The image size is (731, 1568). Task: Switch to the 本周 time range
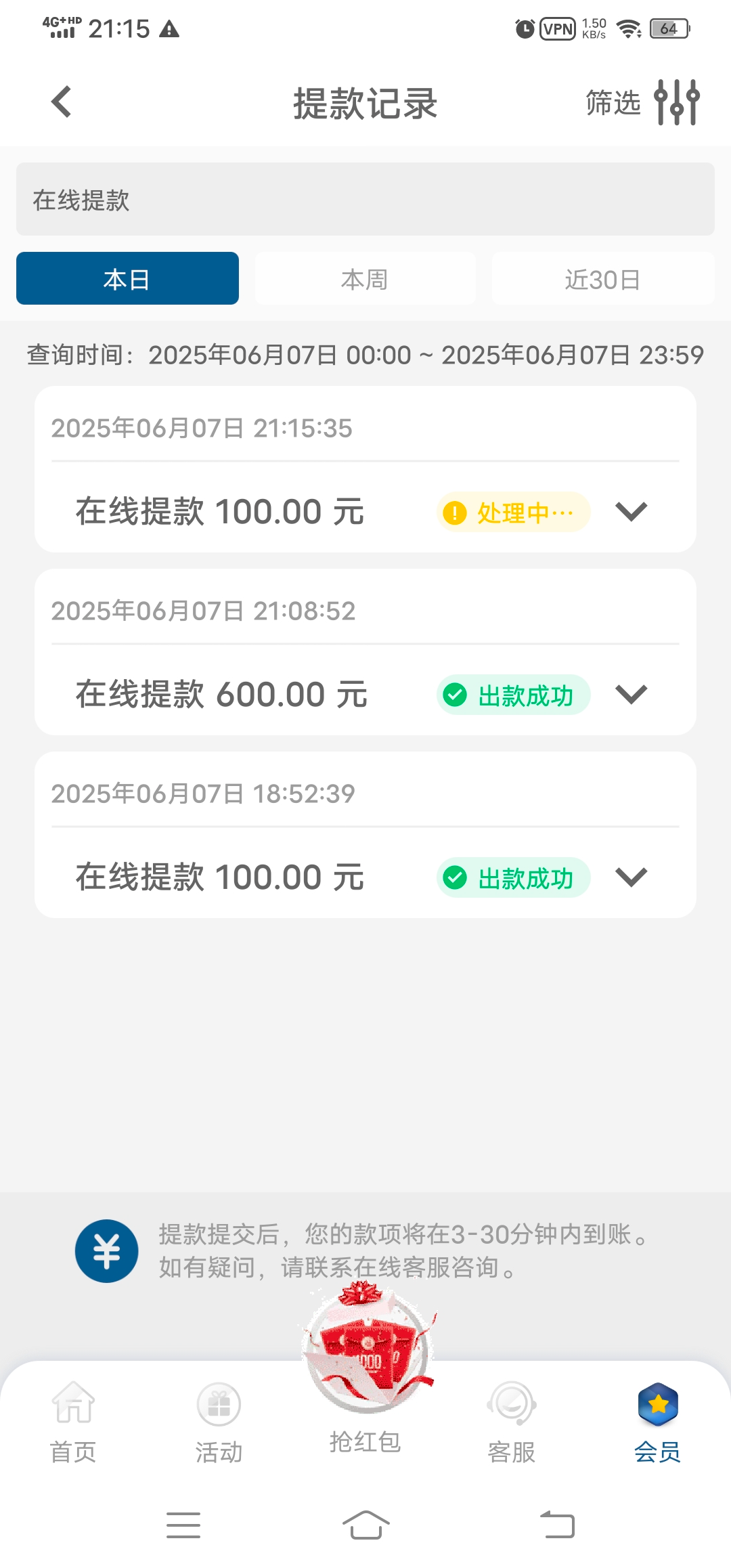click(x=365, y=279)
